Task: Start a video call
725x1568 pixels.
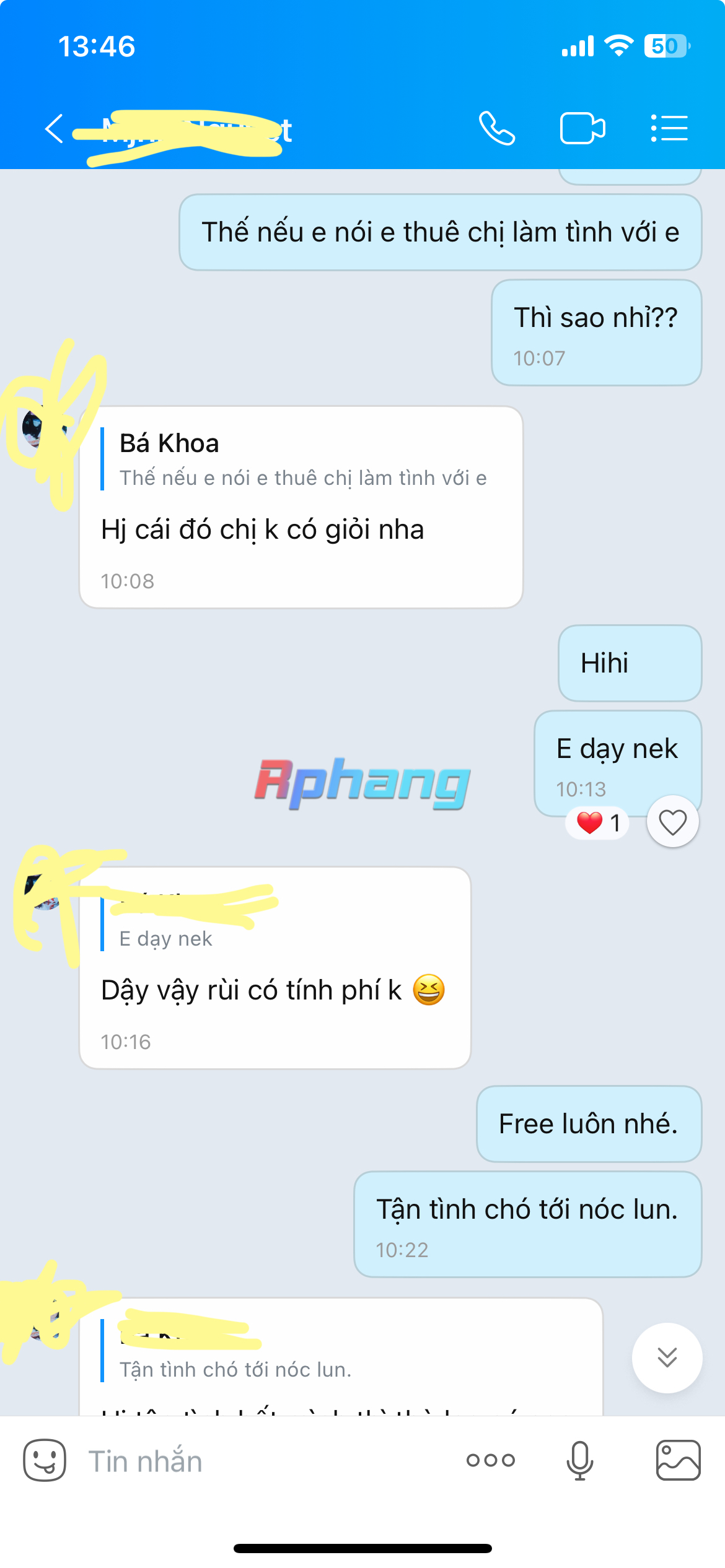Action: [582, 129]
